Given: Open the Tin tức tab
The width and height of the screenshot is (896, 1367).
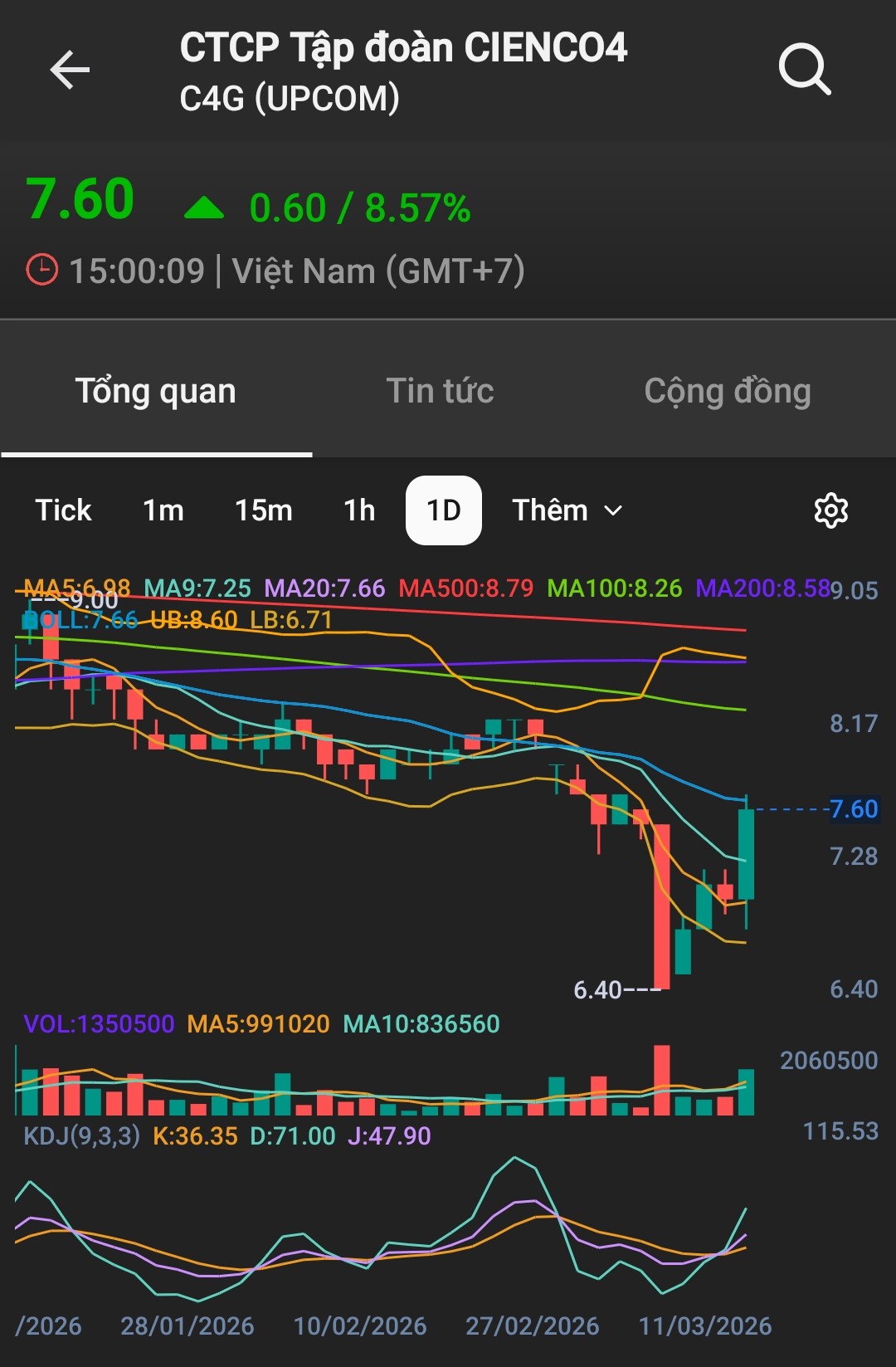Looking at the screenshot, I should click(440, 391).
